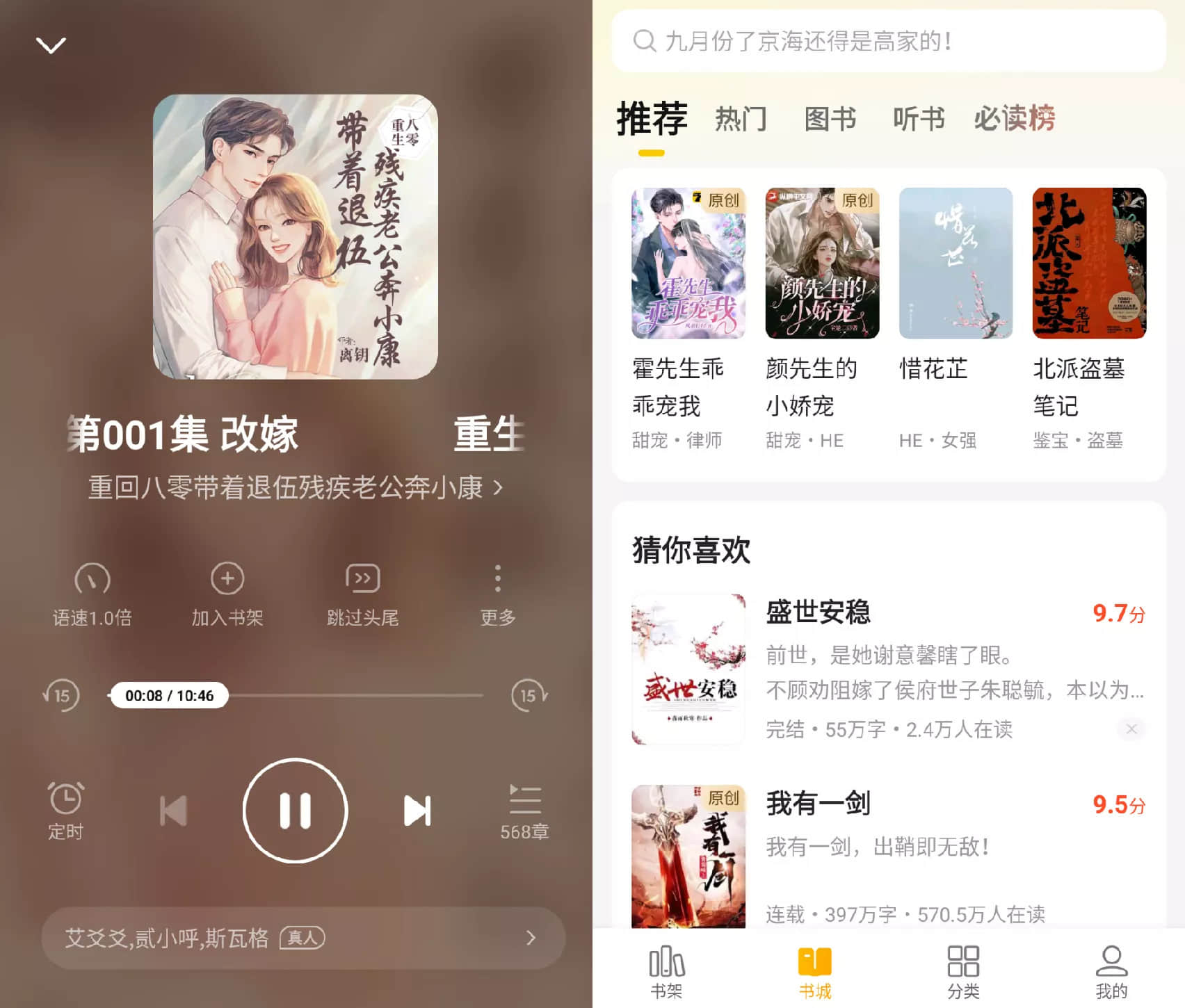This screenshot has height=1008, width=1185.
Task: Add this audiobook to the bookshelf (加入书架)
Action: 227,593
